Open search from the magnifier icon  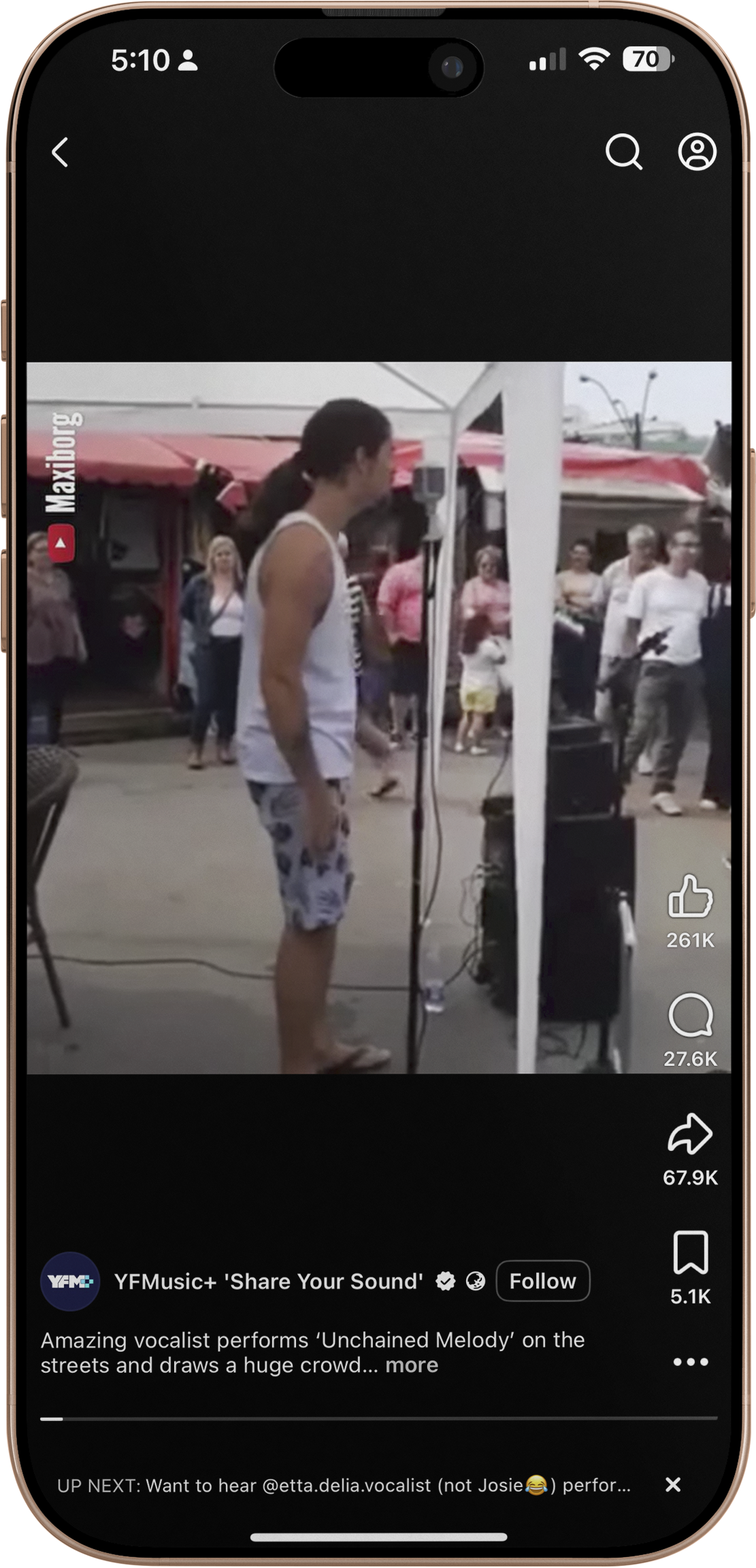[623, 151]
